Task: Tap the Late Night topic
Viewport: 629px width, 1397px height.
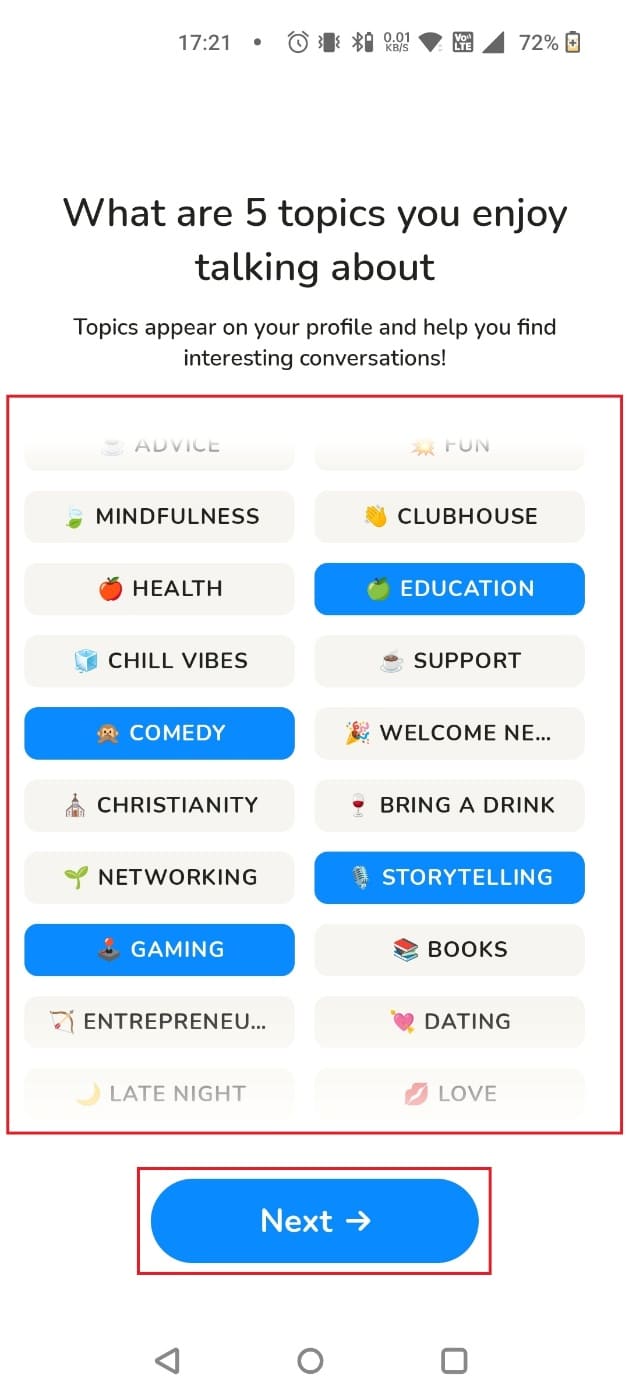Action: pos(159,1093)
